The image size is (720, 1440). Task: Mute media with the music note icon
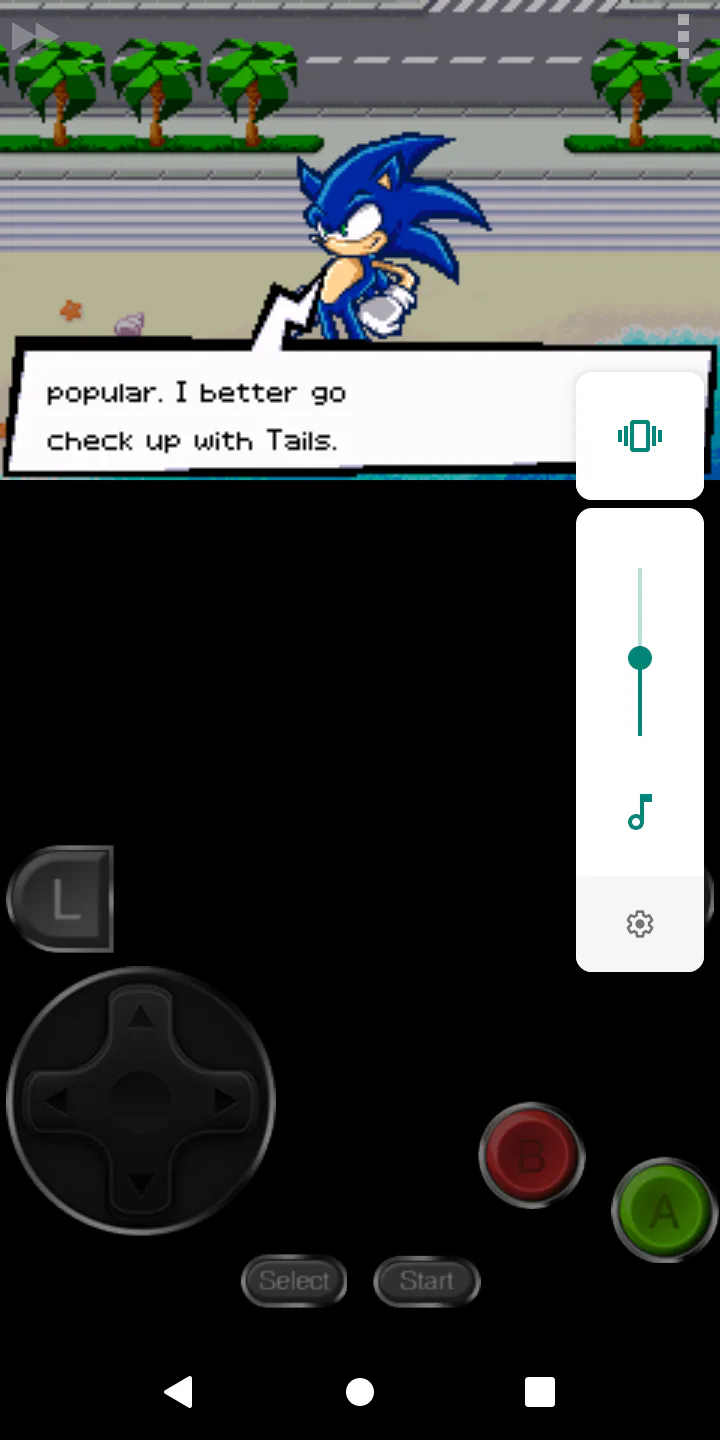click(x=640, y=812)
